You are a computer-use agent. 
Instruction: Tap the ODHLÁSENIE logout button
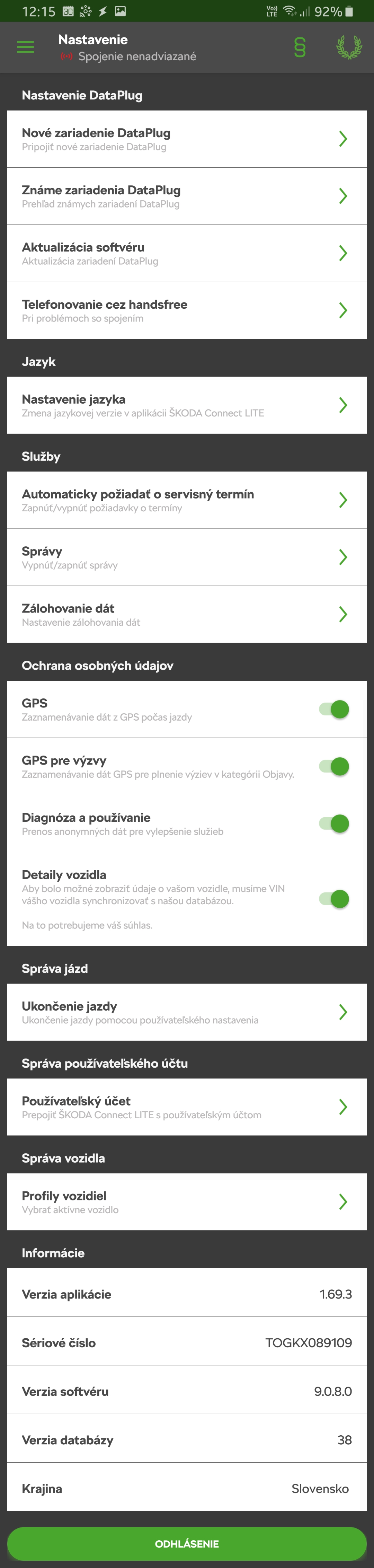coord(187,1543)
